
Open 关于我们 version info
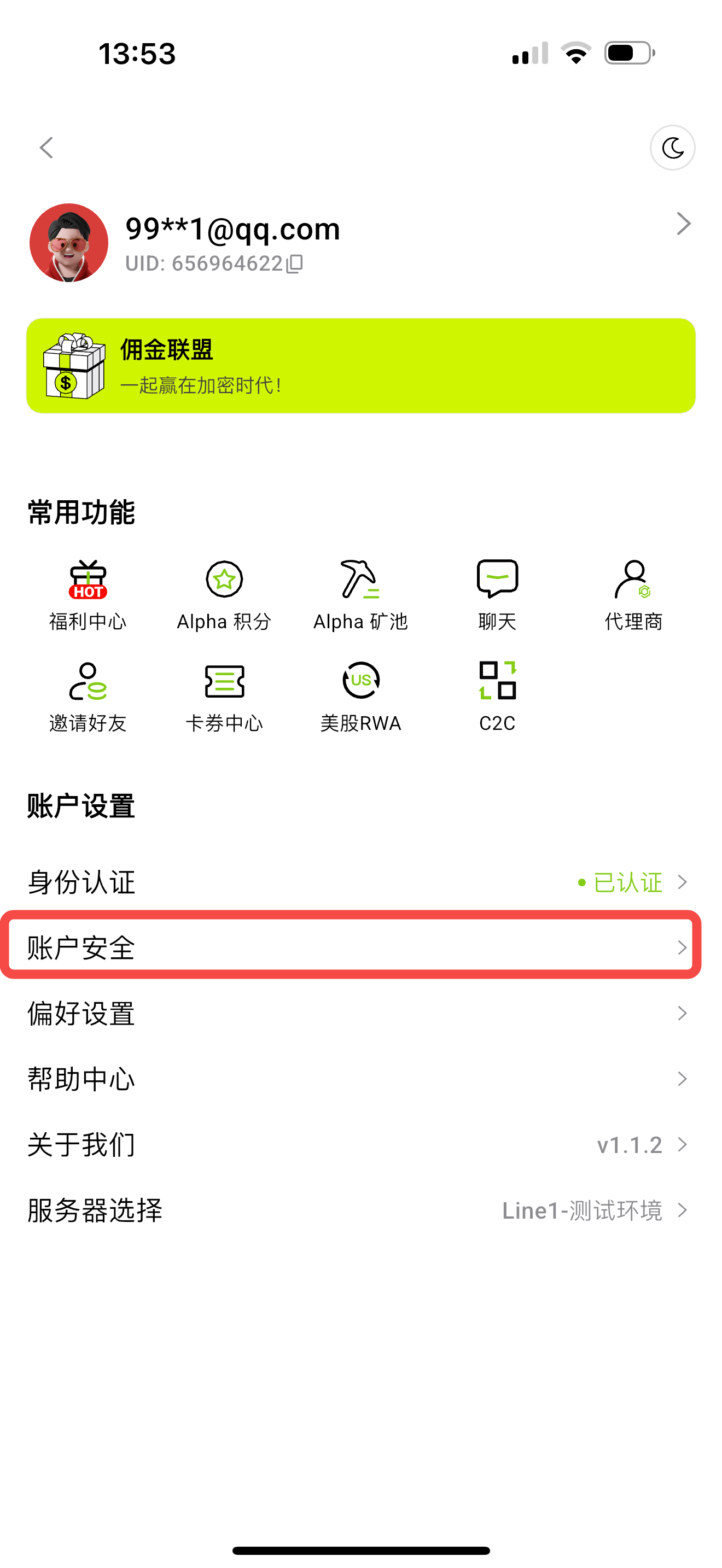[360, 1145]
